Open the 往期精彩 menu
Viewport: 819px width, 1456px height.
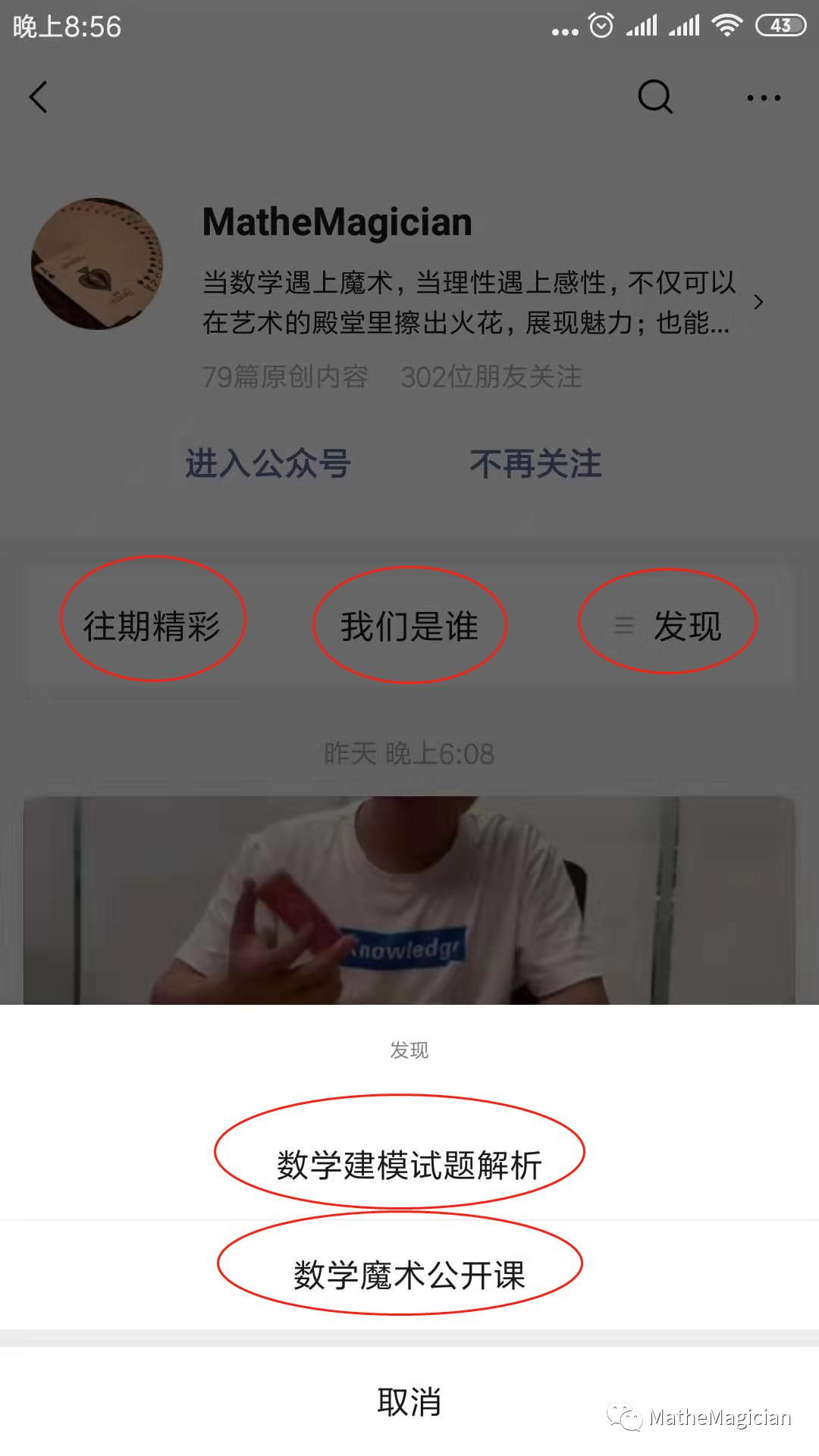[152, 626]
